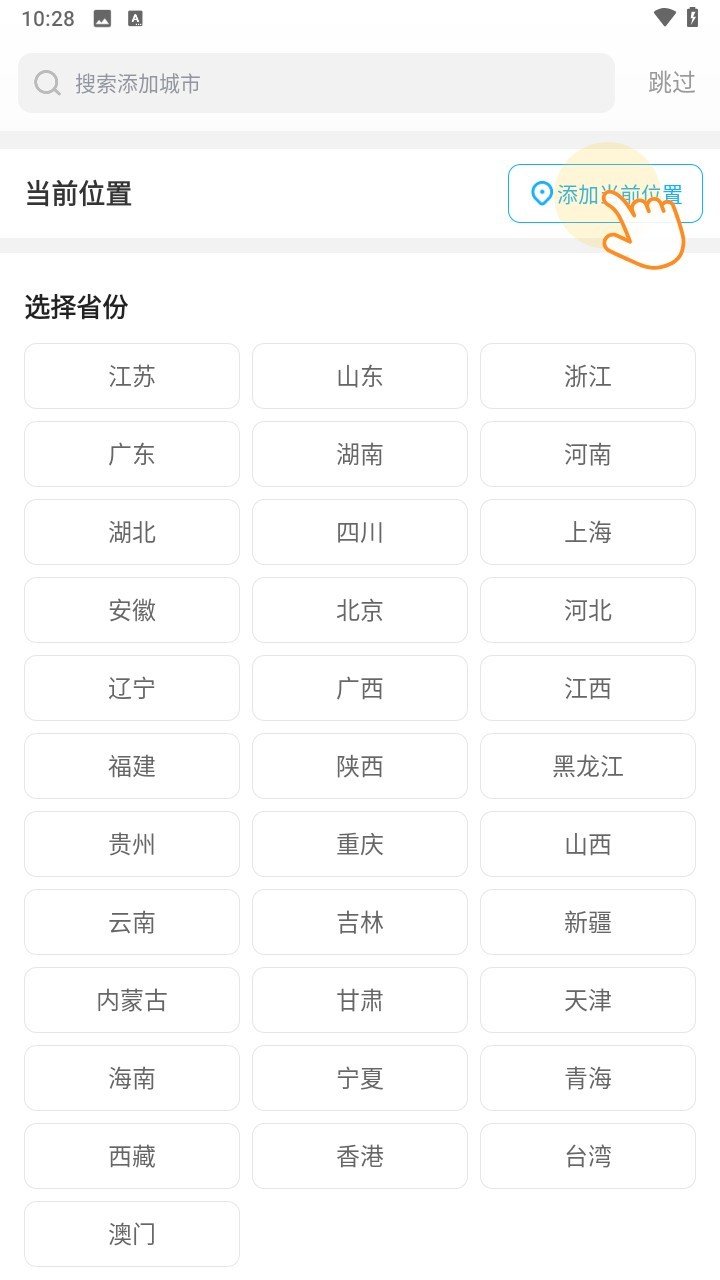
Task: Click the leftmost notification icon in status bar
Action: click(103, 17)
